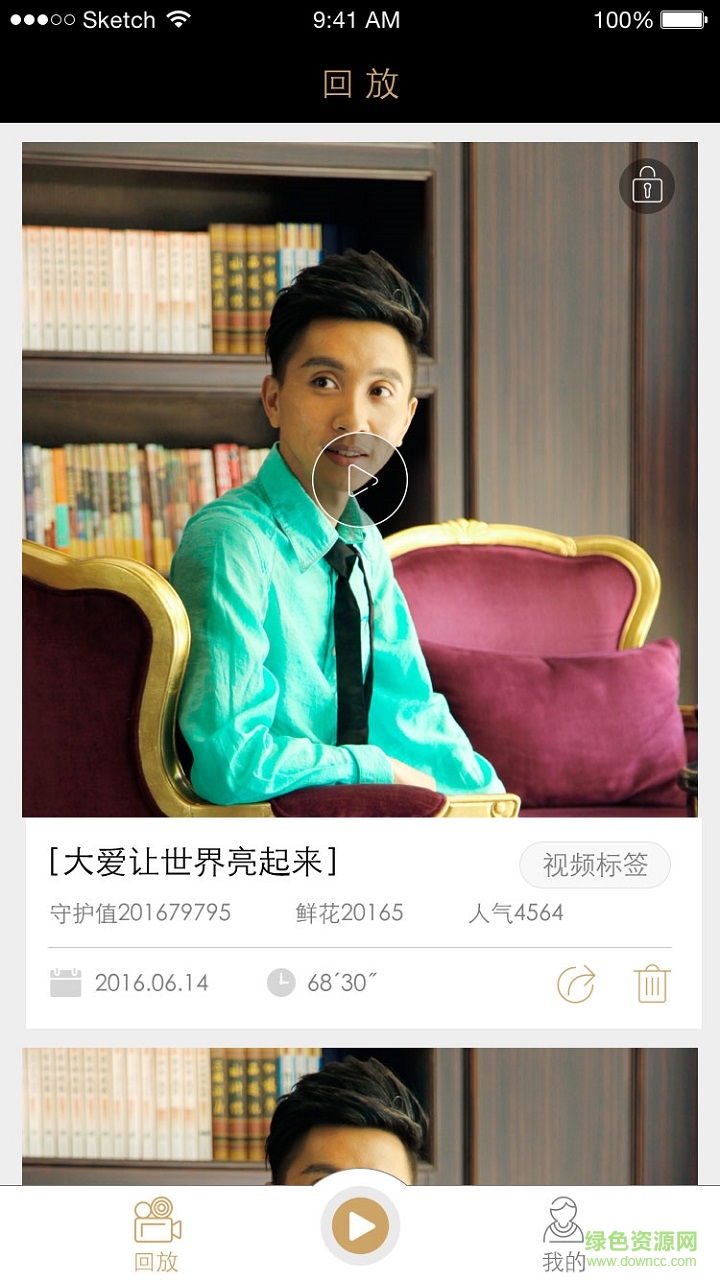Click the 绿色资源网 watermark link
720x1280 pixels.
tap(639, 1240)
